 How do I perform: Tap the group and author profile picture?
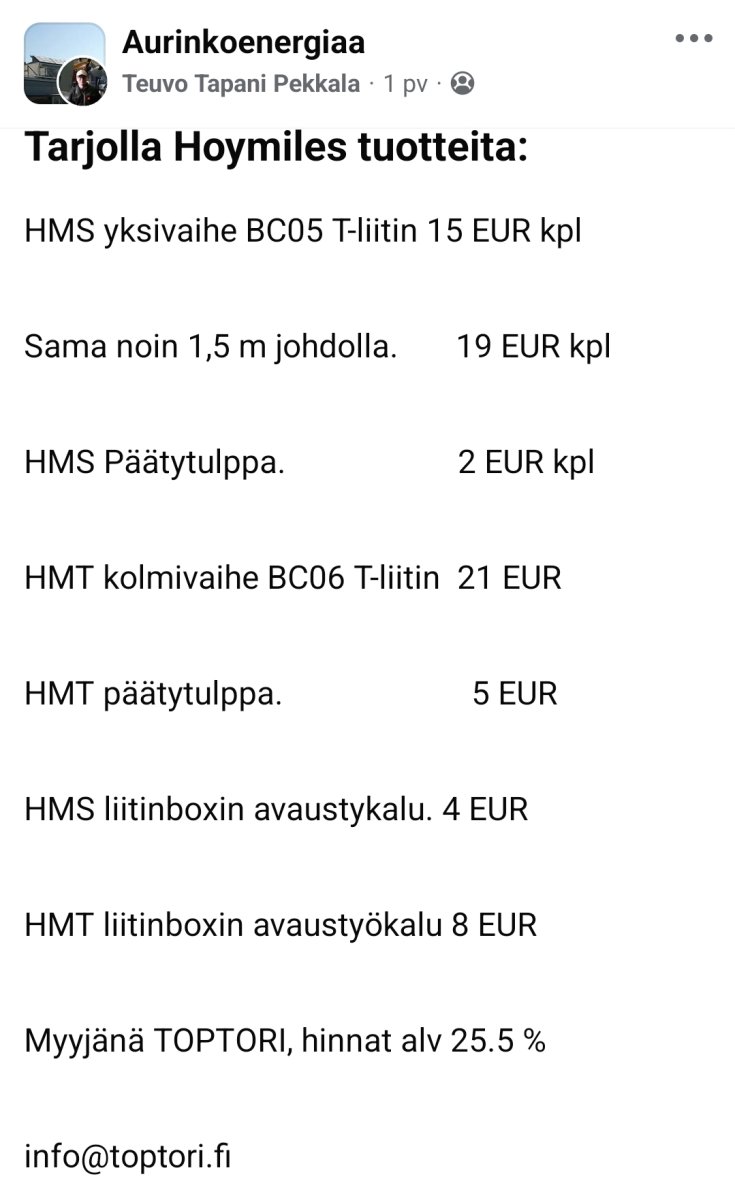pyautogui.click(x=65, y=64)
